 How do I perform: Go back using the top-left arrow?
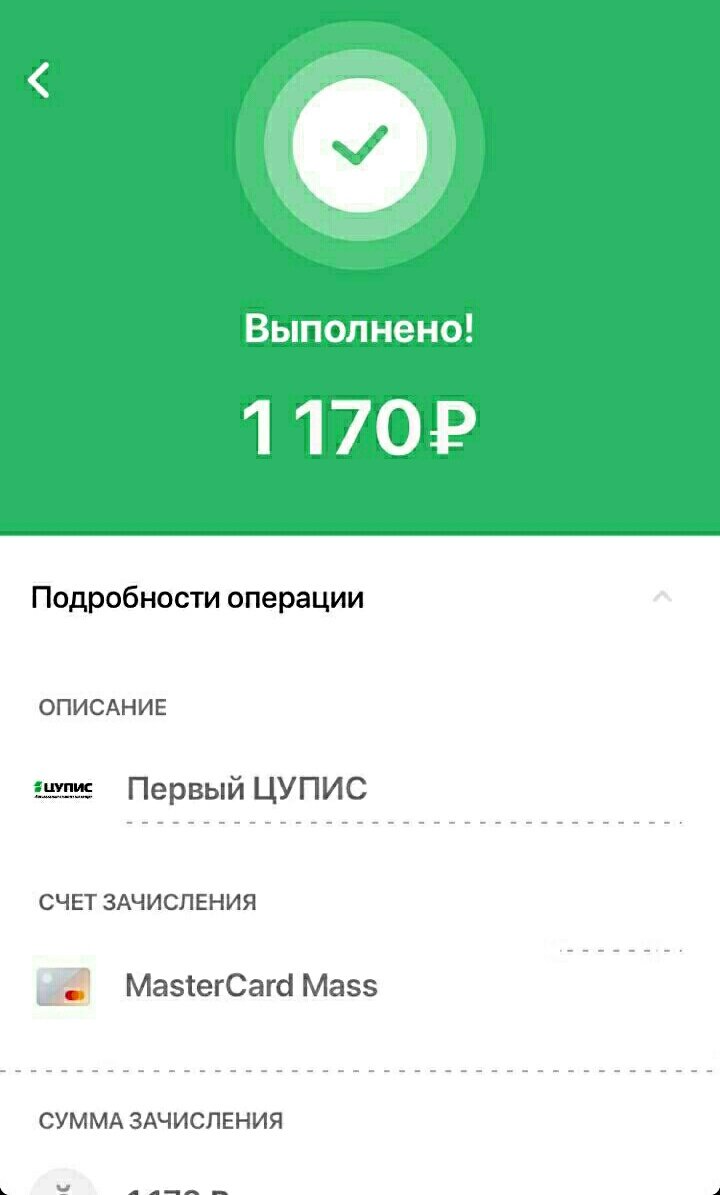point(40,80)
